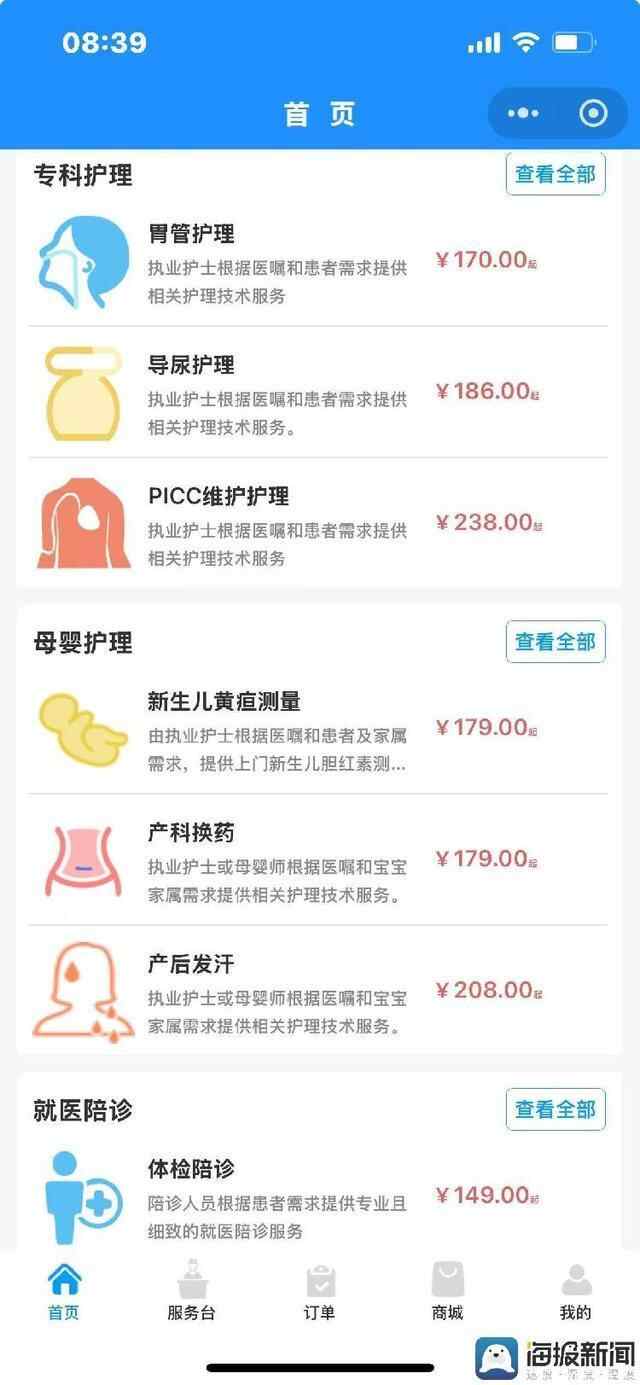Viewport: 640px width, 1385px height.
Task: Open the 订单 tab
Action: point(320,1292)
